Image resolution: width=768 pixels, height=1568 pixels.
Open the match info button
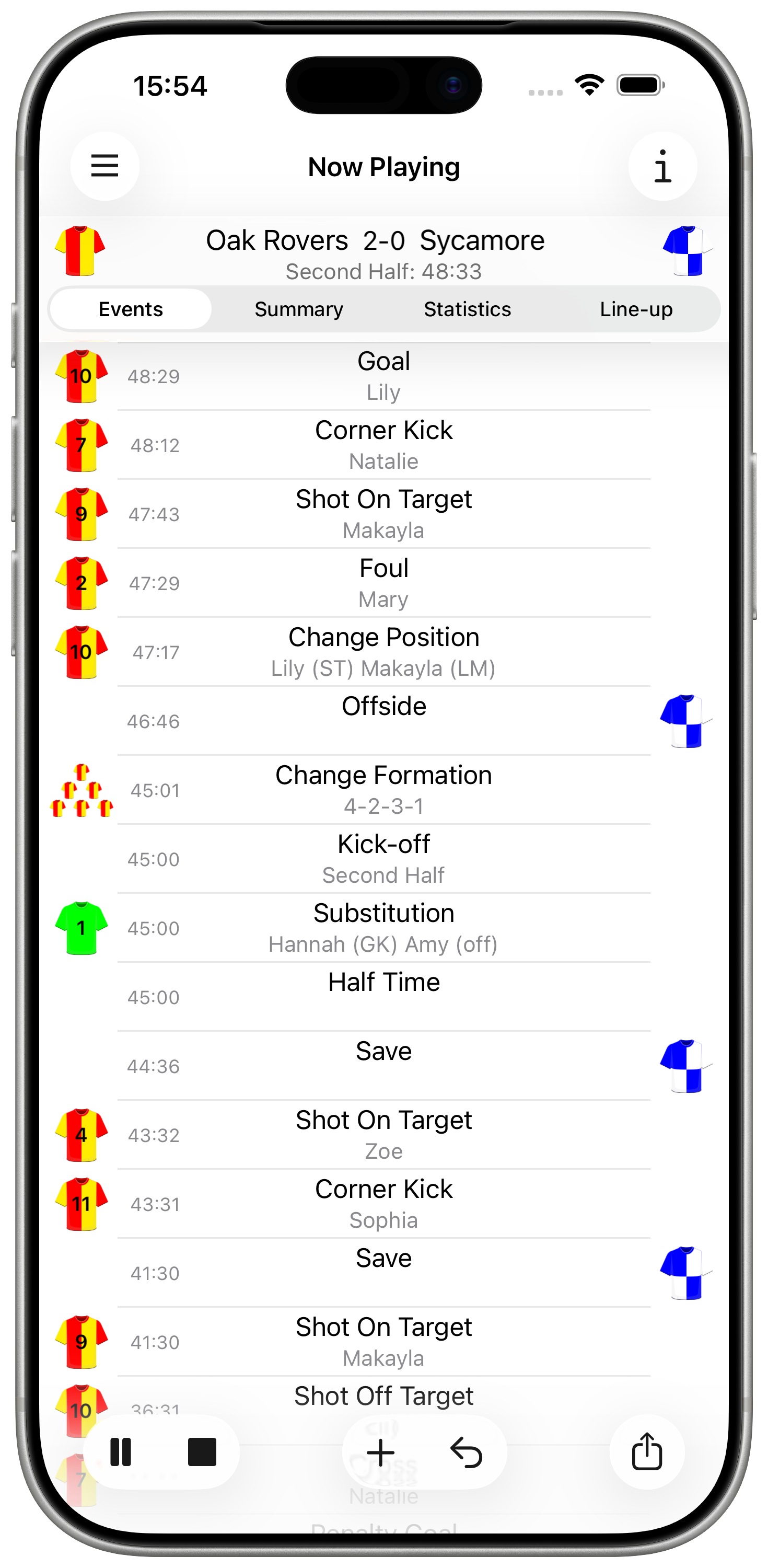pos(662,166)
